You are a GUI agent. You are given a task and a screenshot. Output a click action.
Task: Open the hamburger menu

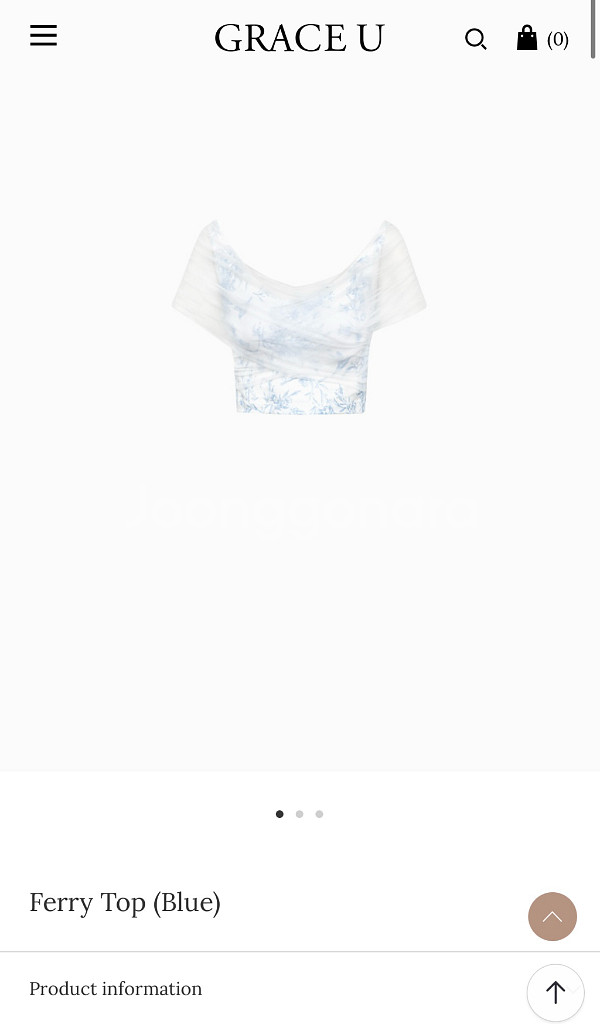[x=43, y=36]
